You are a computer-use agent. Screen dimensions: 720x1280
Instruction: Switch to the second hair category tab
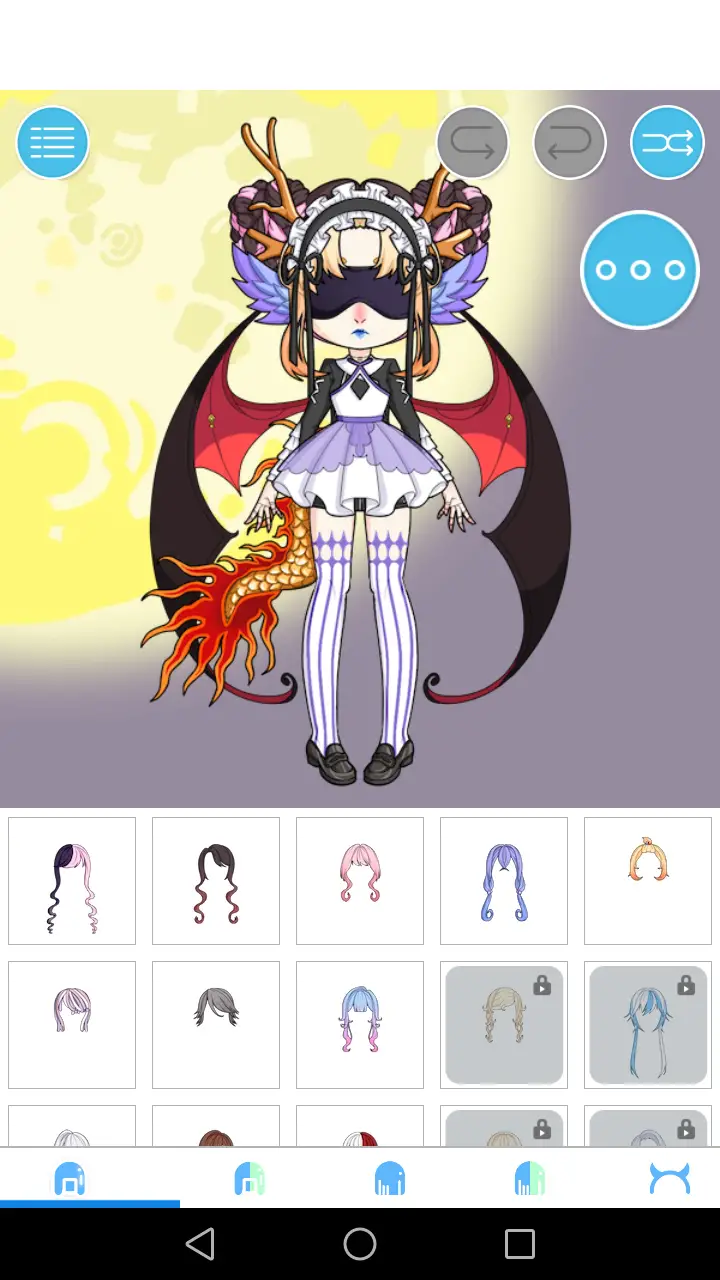249,1179
